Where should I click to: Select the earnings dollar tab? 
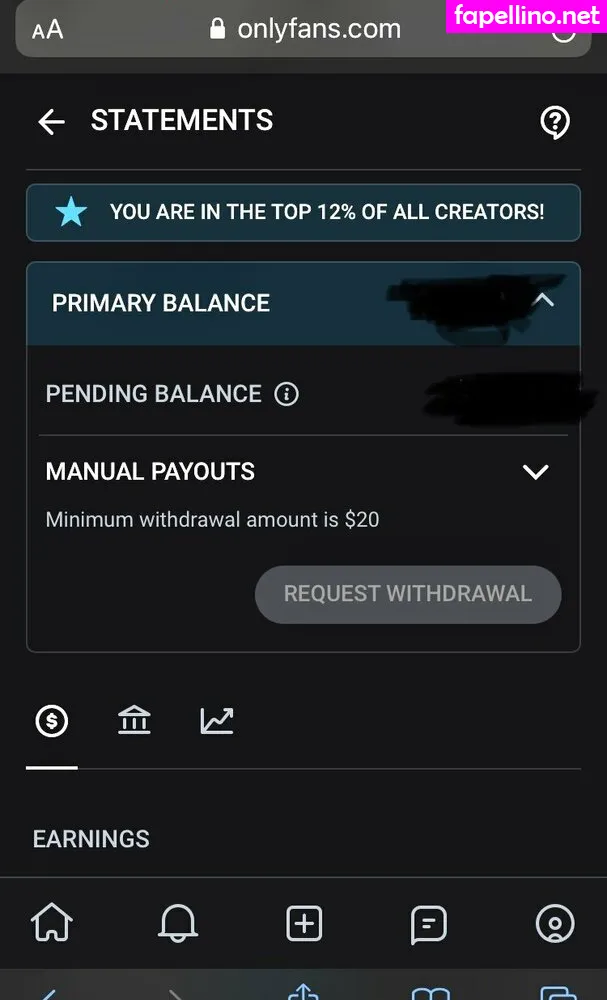[52, 721]
